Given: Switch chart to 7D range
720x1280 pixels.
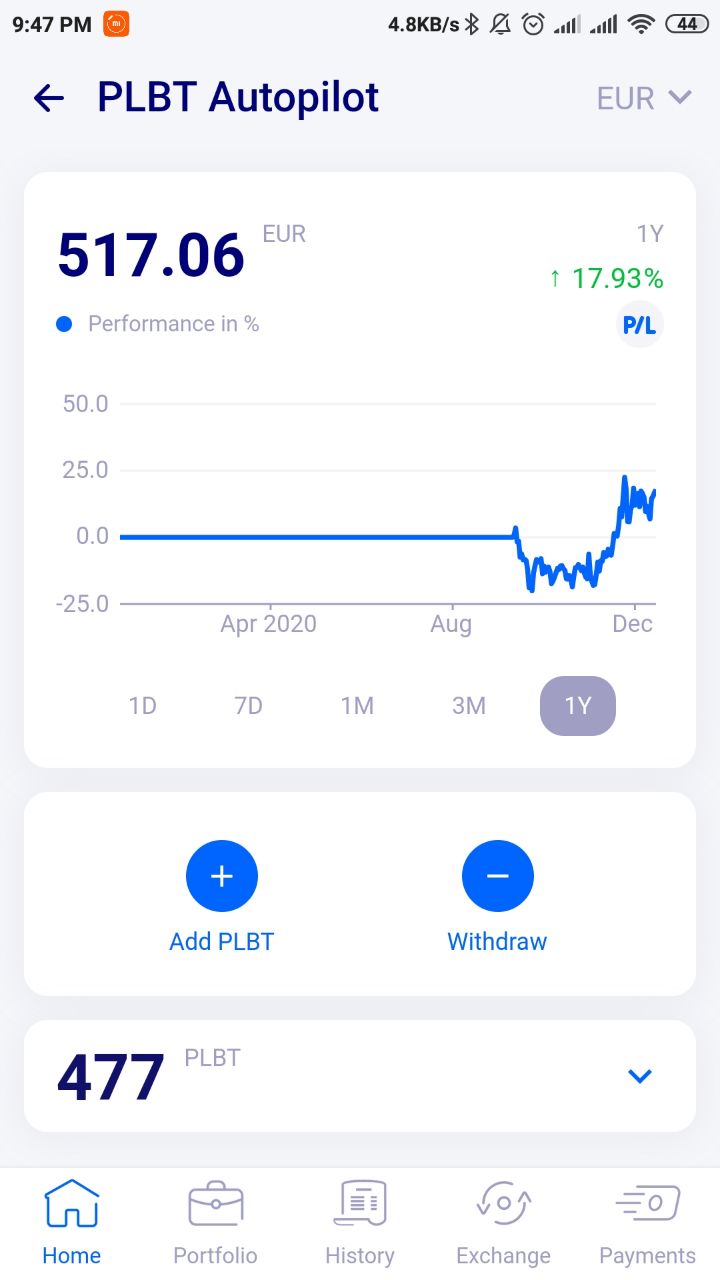Looking at the screenshot, I should tap(248, 706).
